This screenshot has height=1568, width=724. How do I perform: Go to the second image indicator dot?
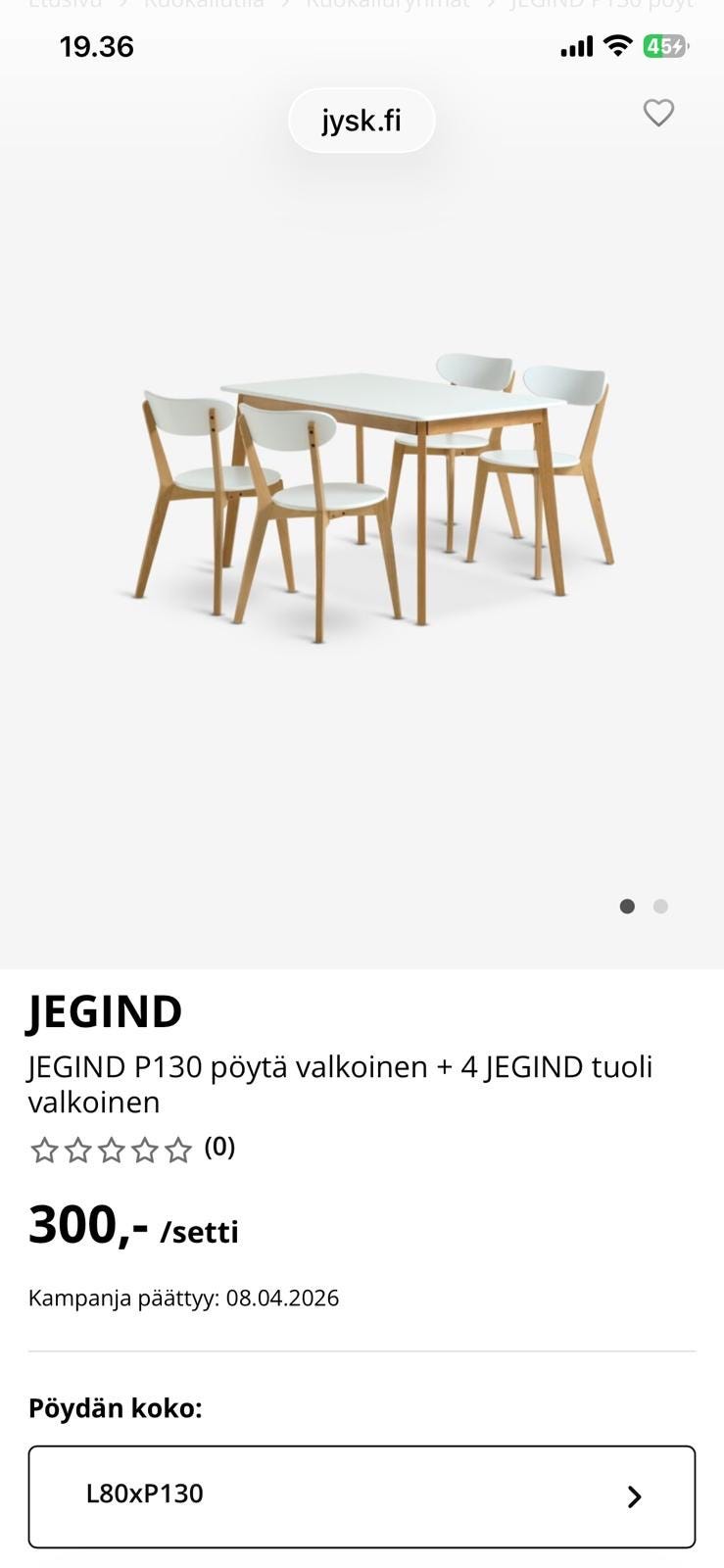[x=660, y=906]
